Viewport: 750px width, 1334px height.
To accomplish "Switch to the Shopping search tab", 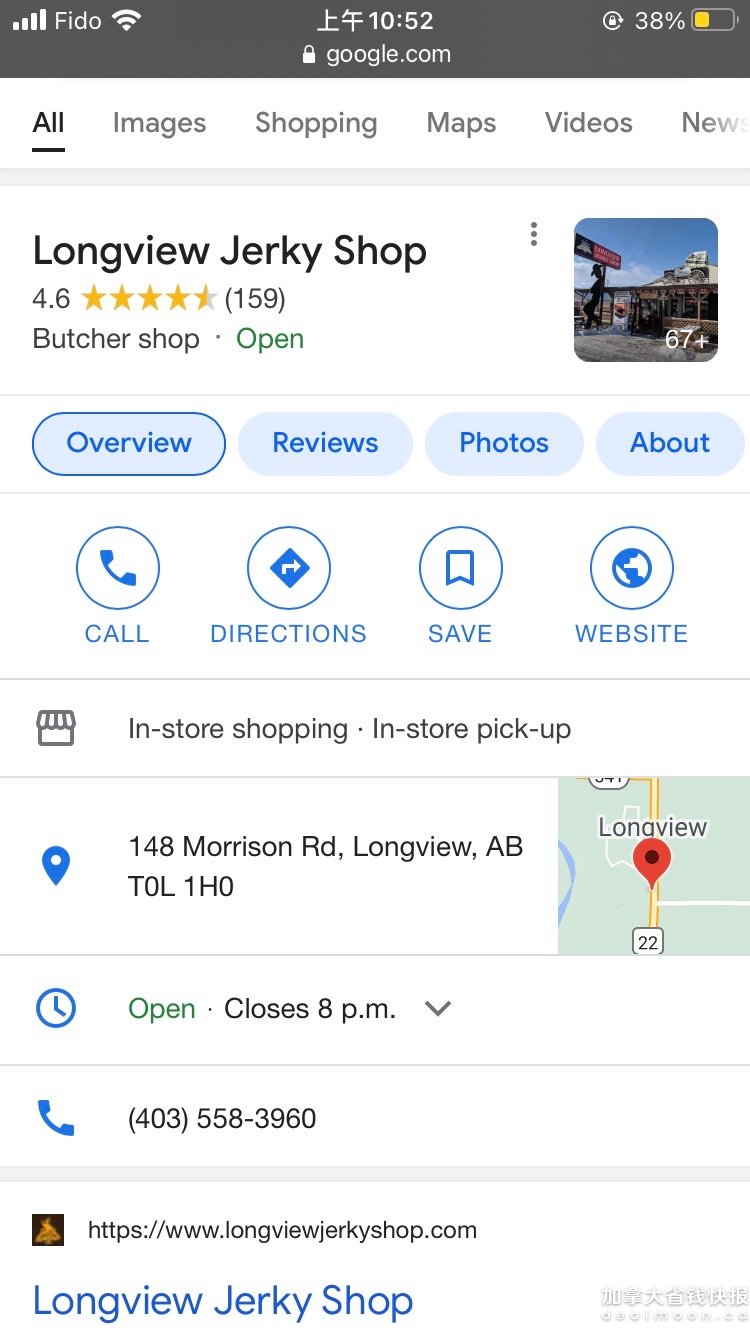I will coord(316,123).
